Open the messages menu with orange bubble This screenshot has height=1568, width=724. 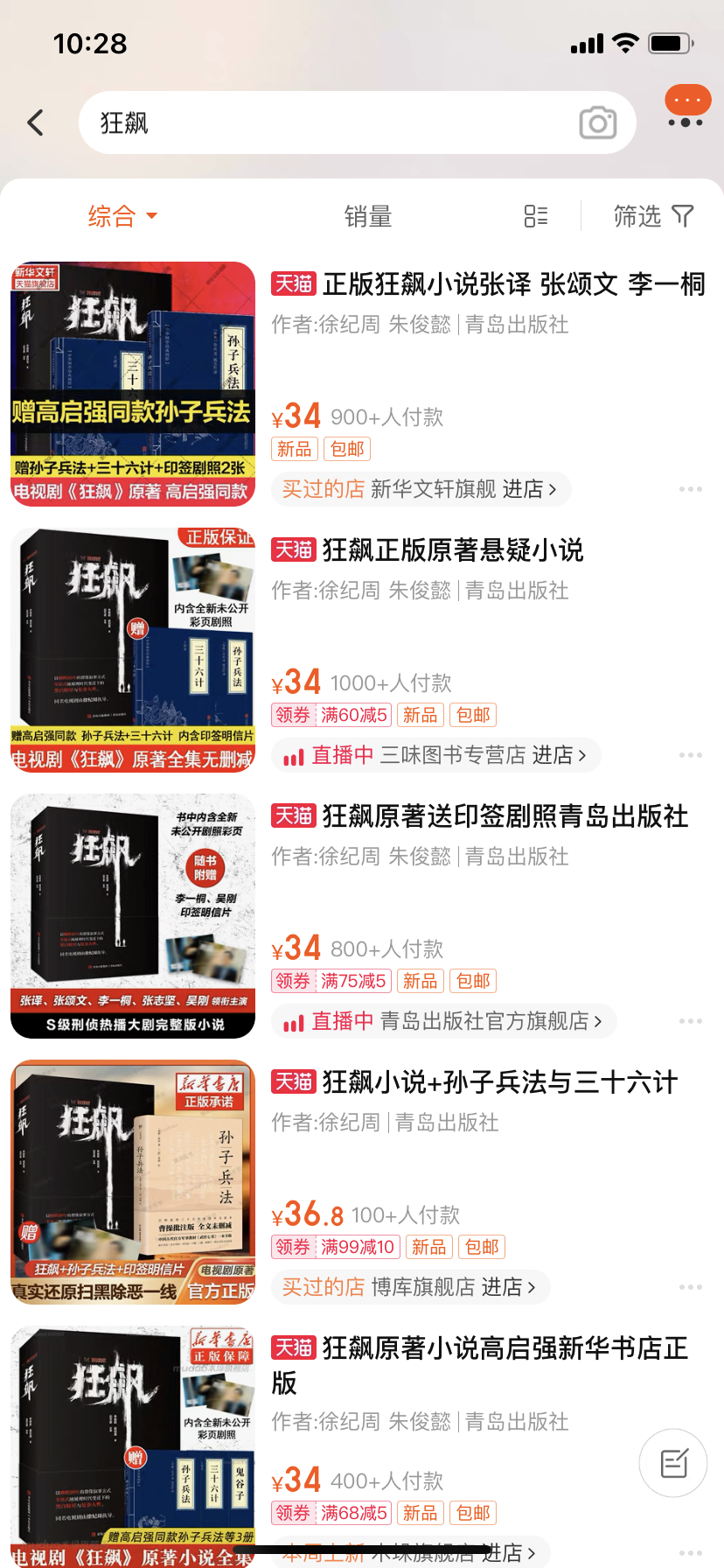(687, 107)
